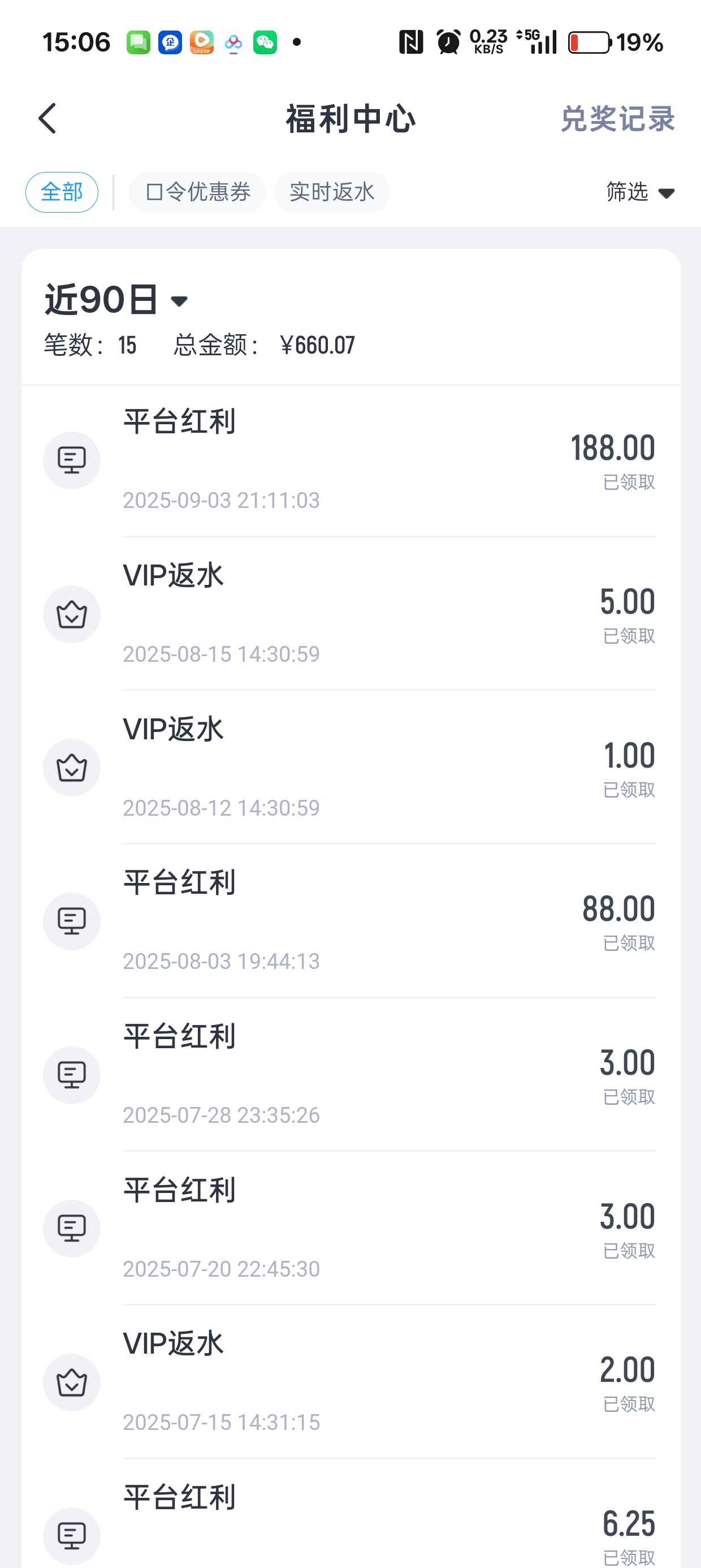Open the 筛选 filter dropdown
This screenshot has height=1568, width=701.
click(640, 192)
